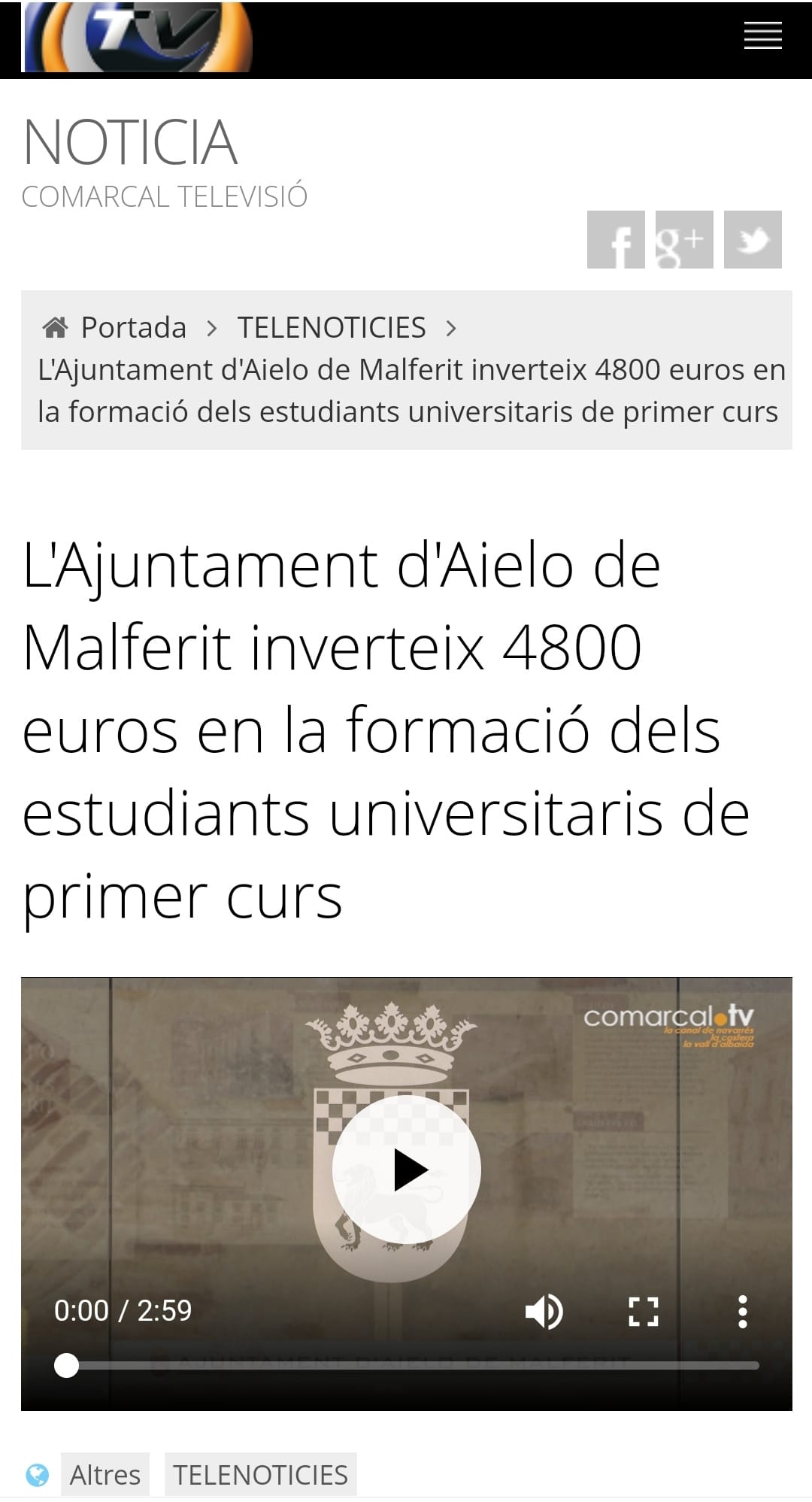Play the news video
812x1502 pixels.
[x=407, y=1170]
